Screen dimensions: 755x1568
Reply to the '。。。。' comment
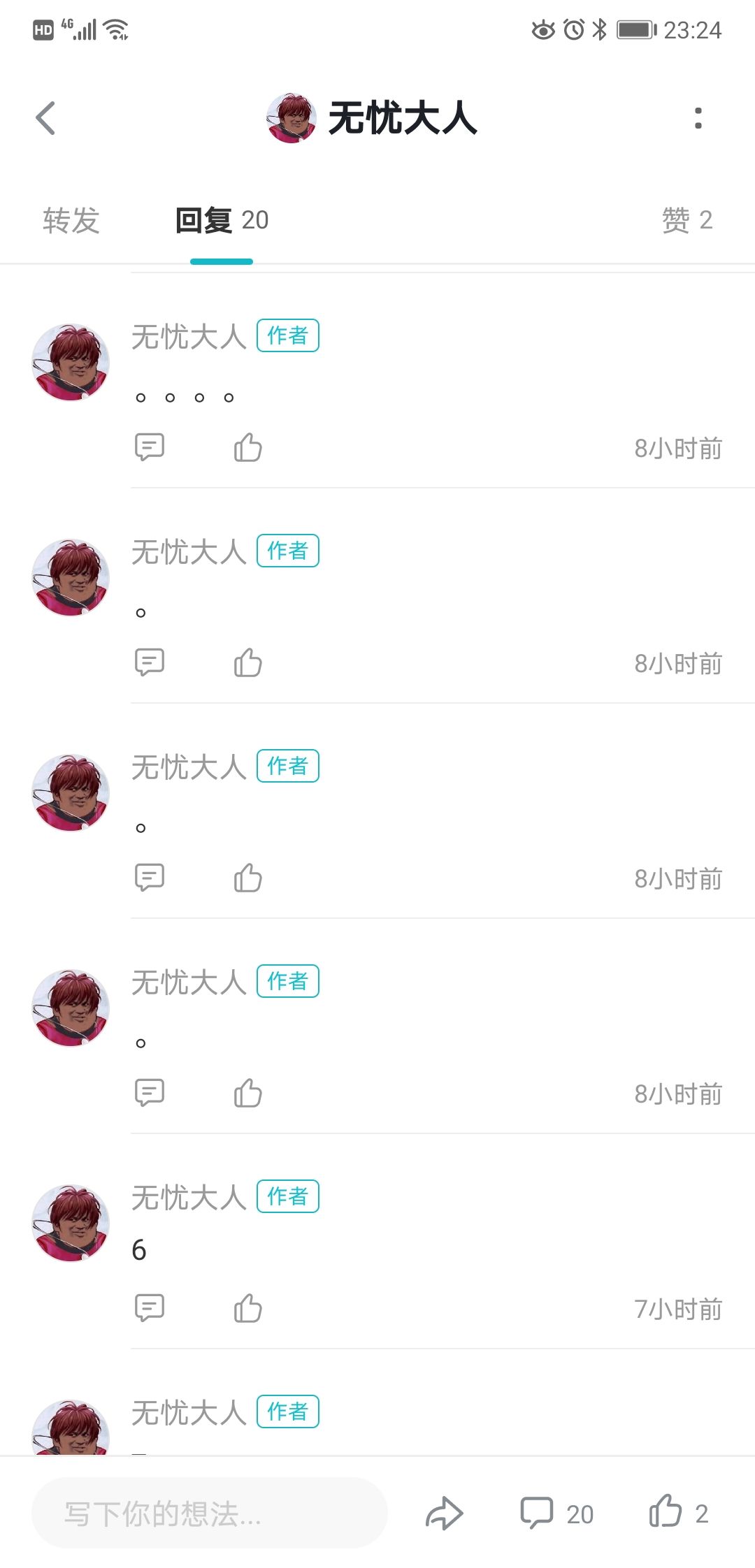[150, 448]
